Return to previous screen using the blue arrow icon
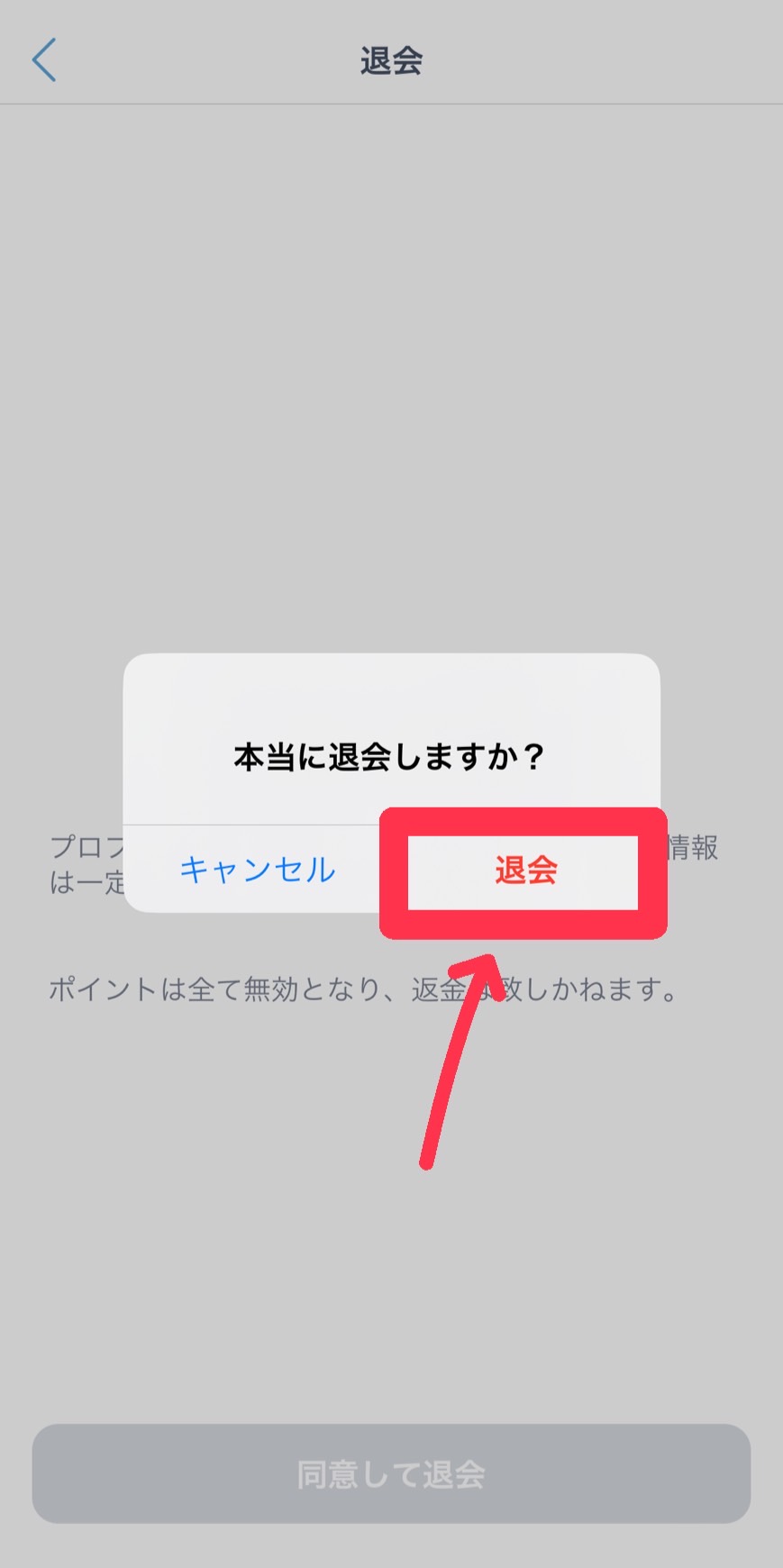 (x=43, y=59)
